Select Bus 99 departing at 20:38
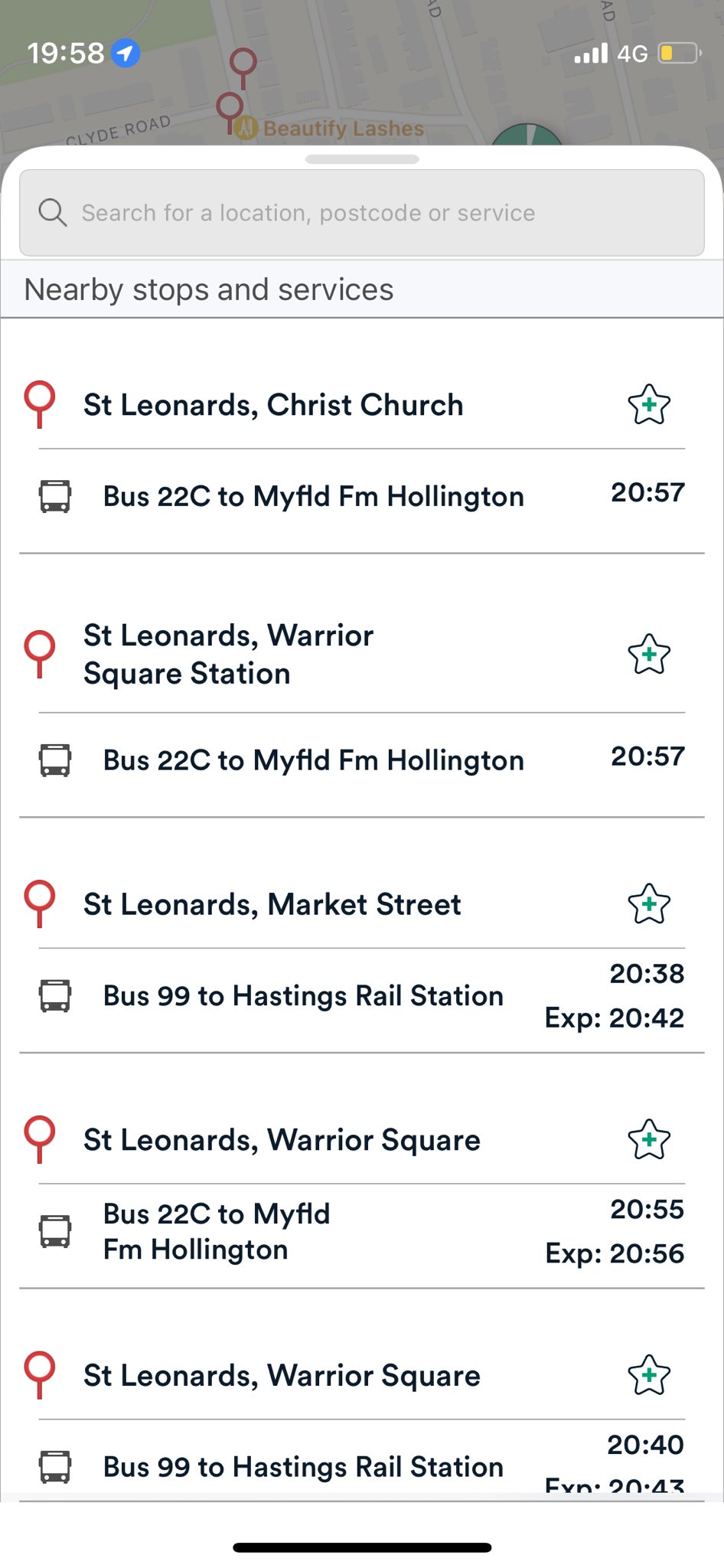The image size is (724, 1568). [x=303, y=996]
